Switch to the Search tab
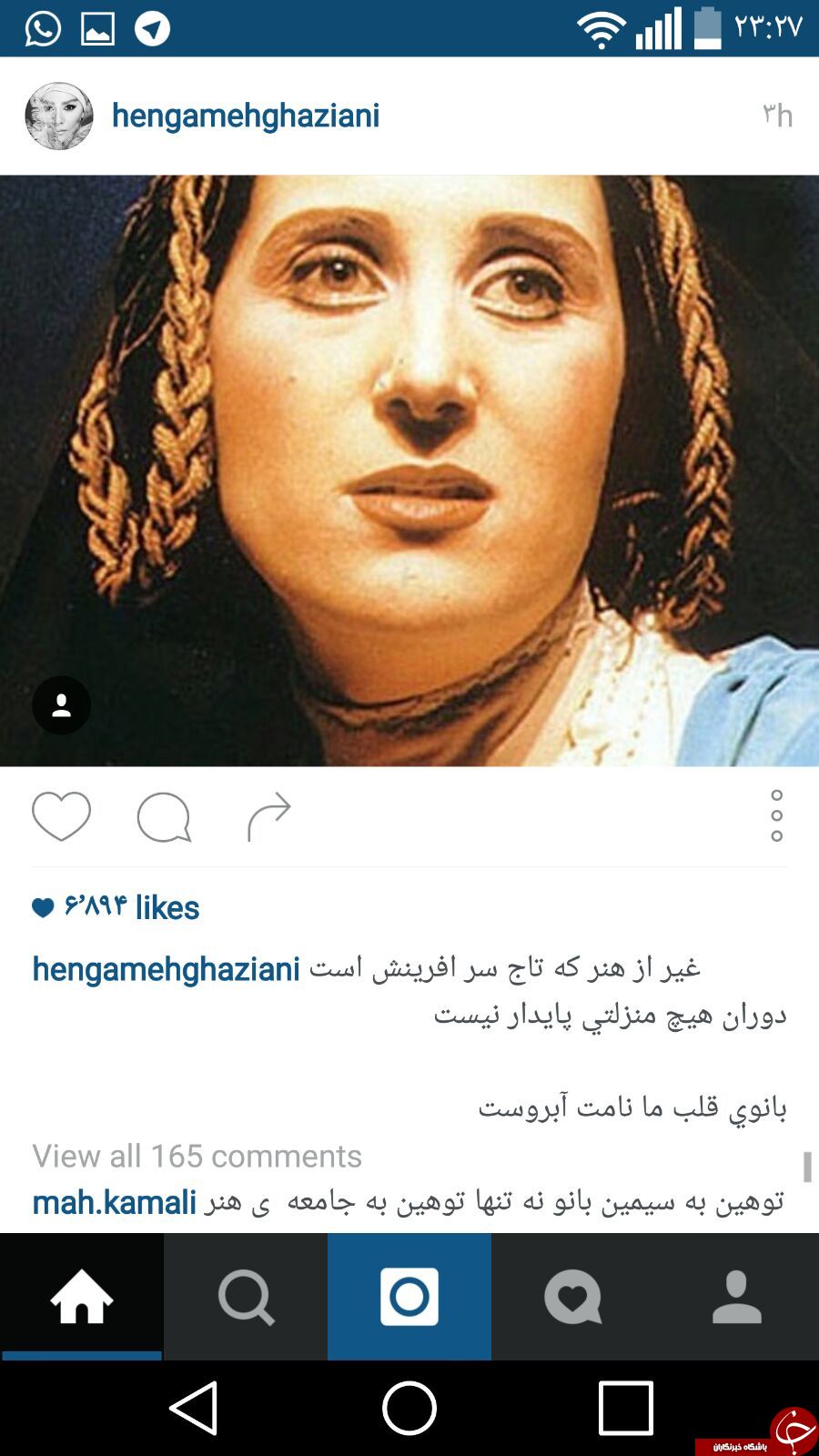 pos(246,1297)
